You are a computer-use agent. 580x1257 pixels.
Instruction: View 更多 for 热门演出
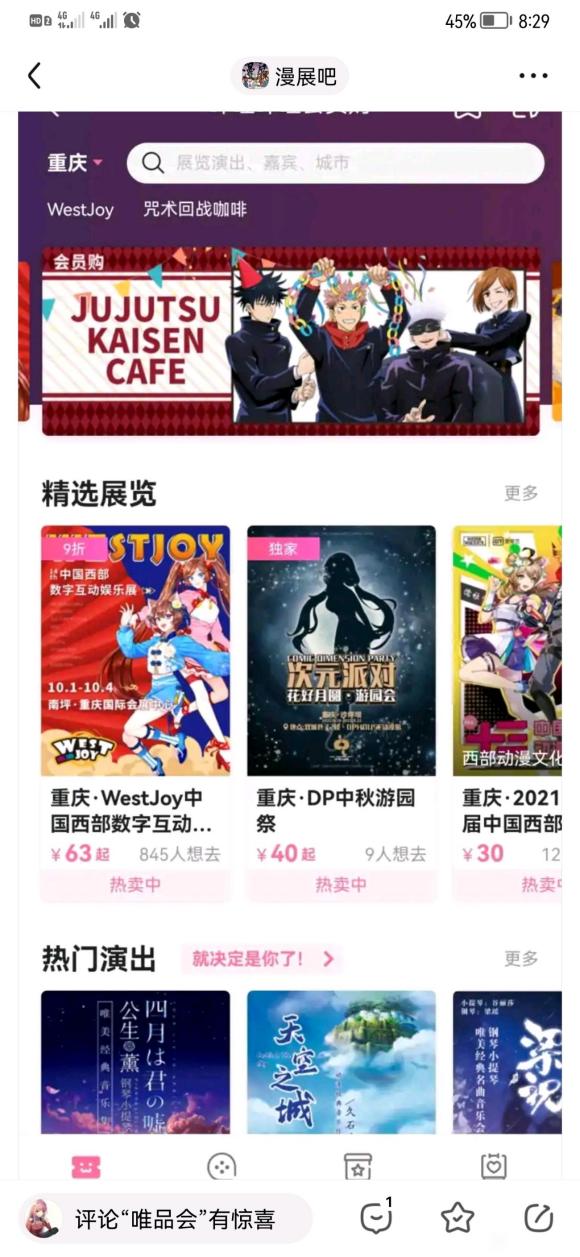pyautogui.click(x=521, y=959)
